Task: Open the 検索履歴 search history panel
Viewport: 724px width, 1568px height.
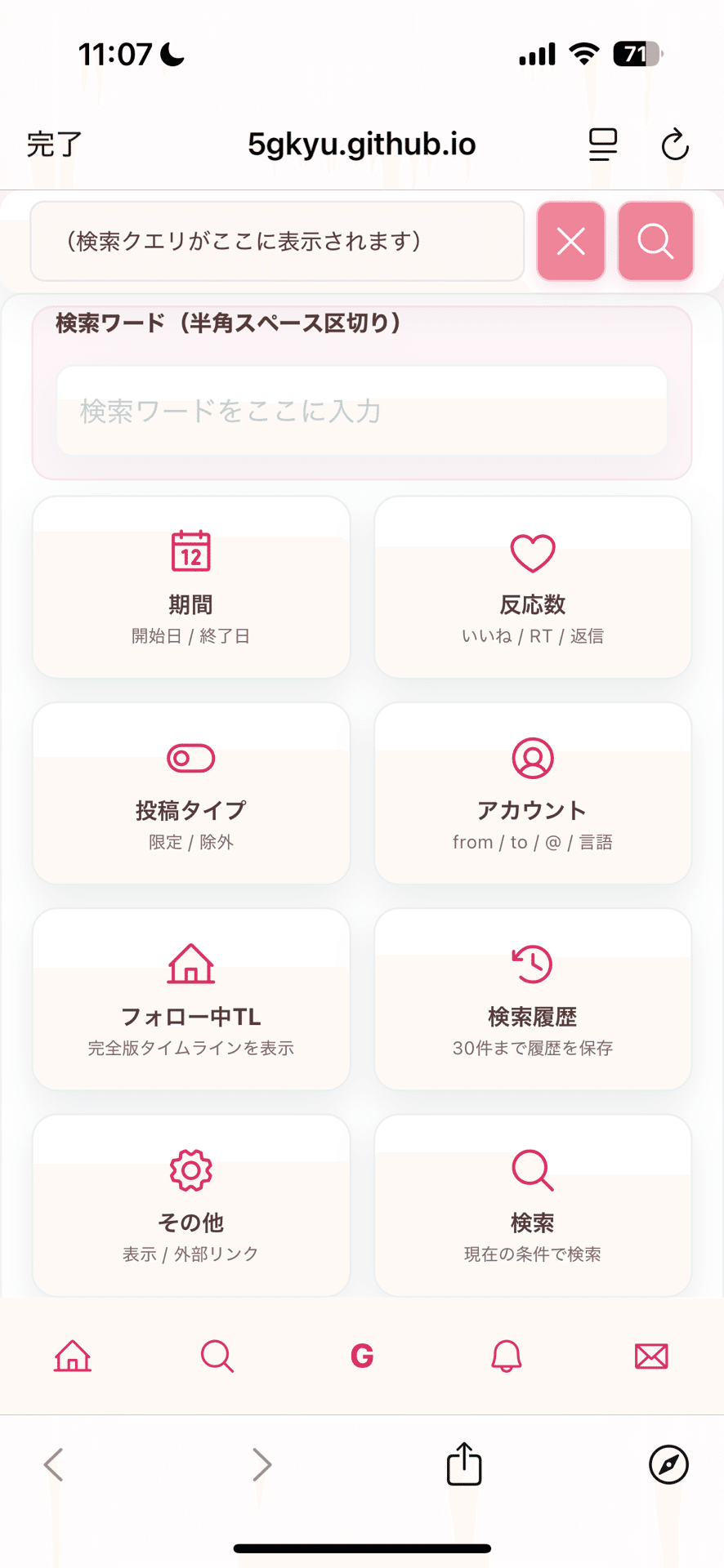Action: [x=532, y=999]
